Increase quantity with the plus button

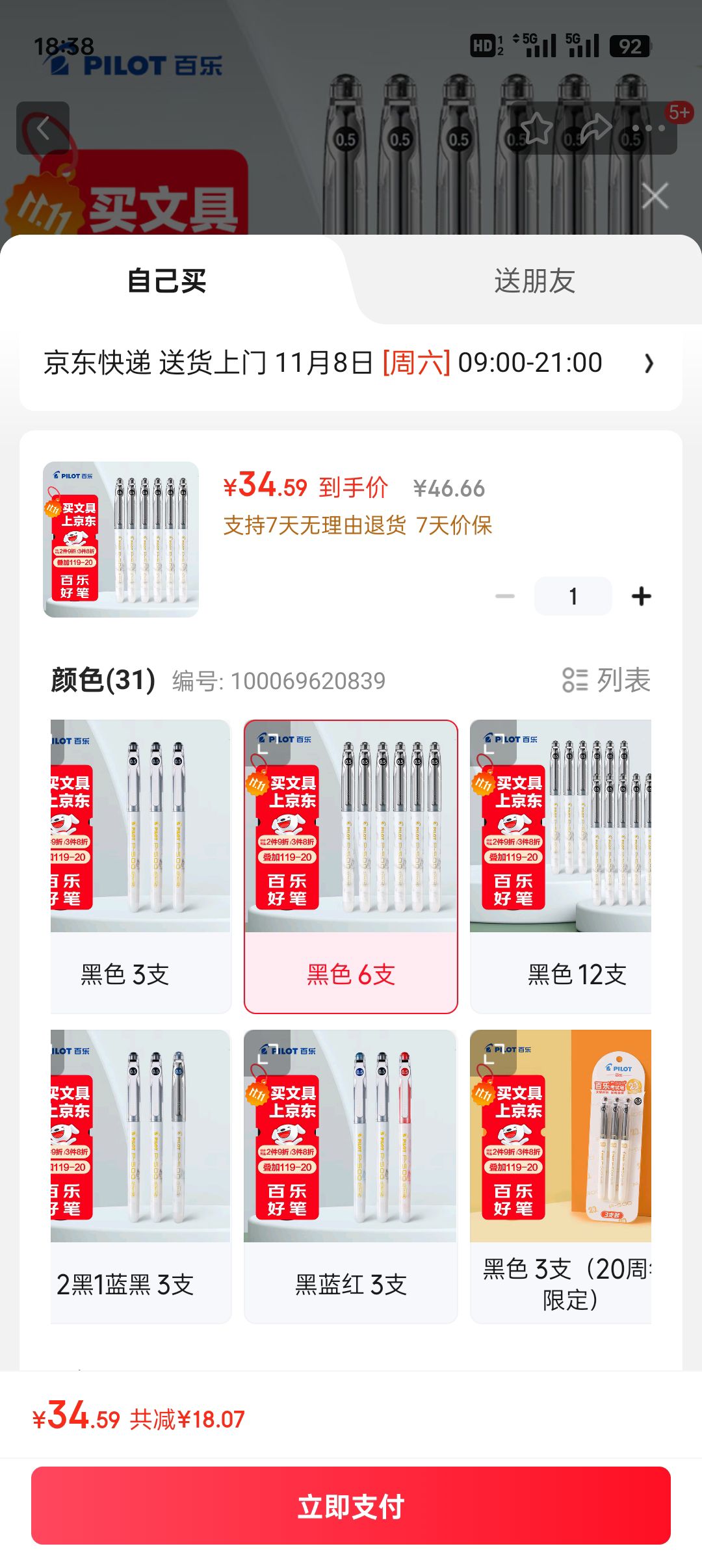pyautogui.click(x=641, y=596)
